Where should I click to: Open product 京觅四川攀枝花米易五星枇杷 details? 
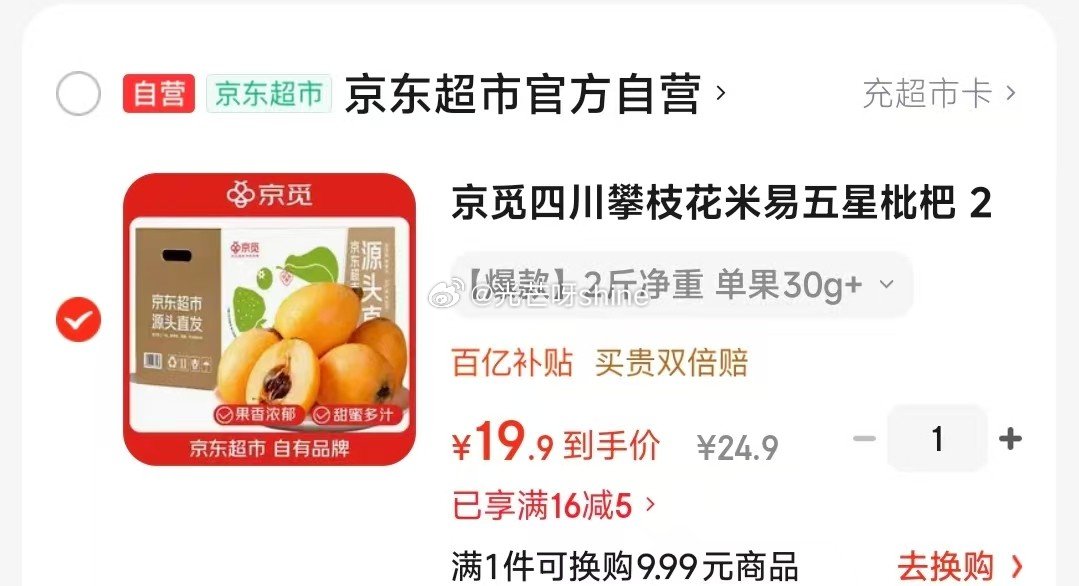coord(720,204)
